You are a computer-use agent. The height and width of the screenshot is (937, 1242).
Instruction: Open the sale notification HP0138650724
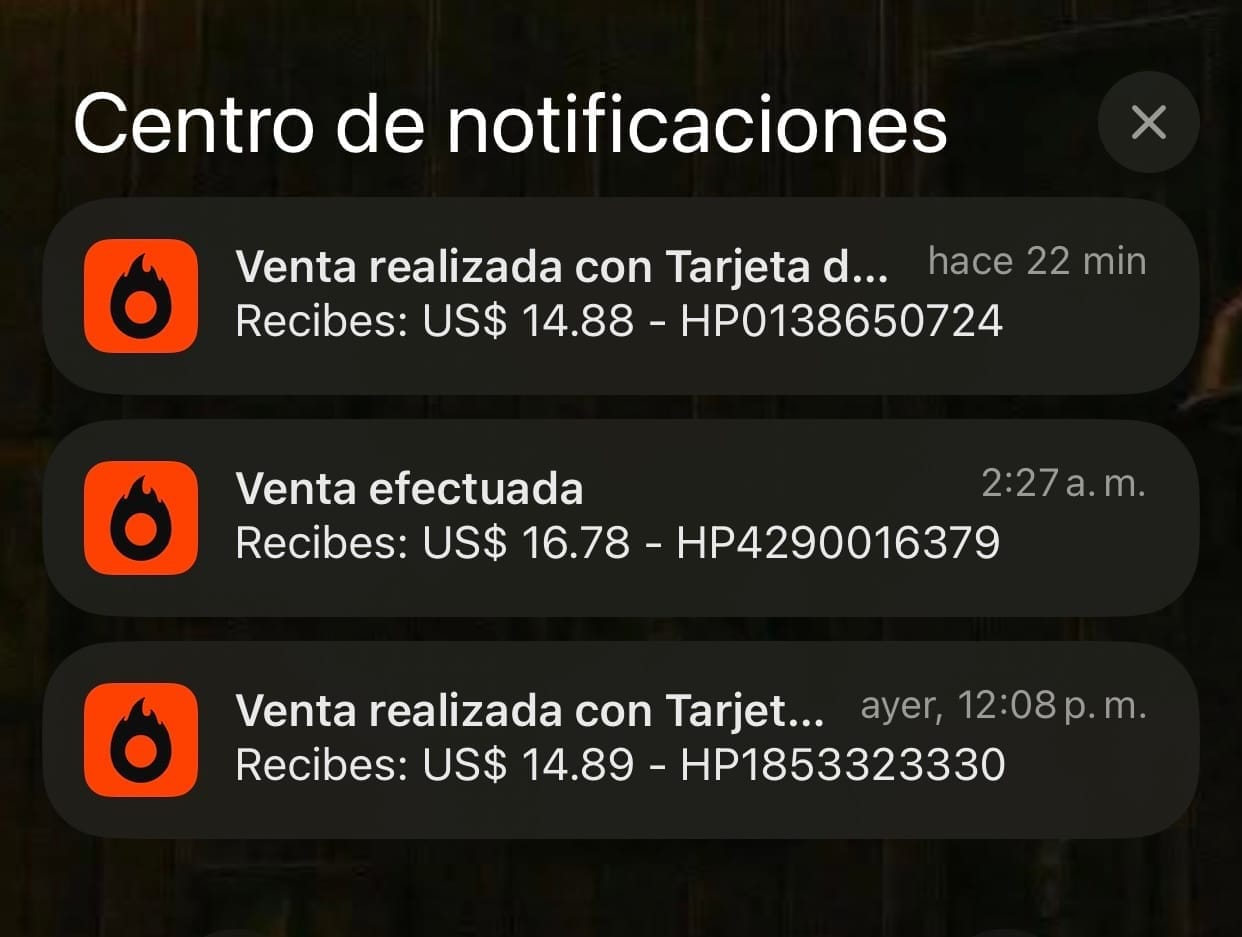[x=620, y=295]
